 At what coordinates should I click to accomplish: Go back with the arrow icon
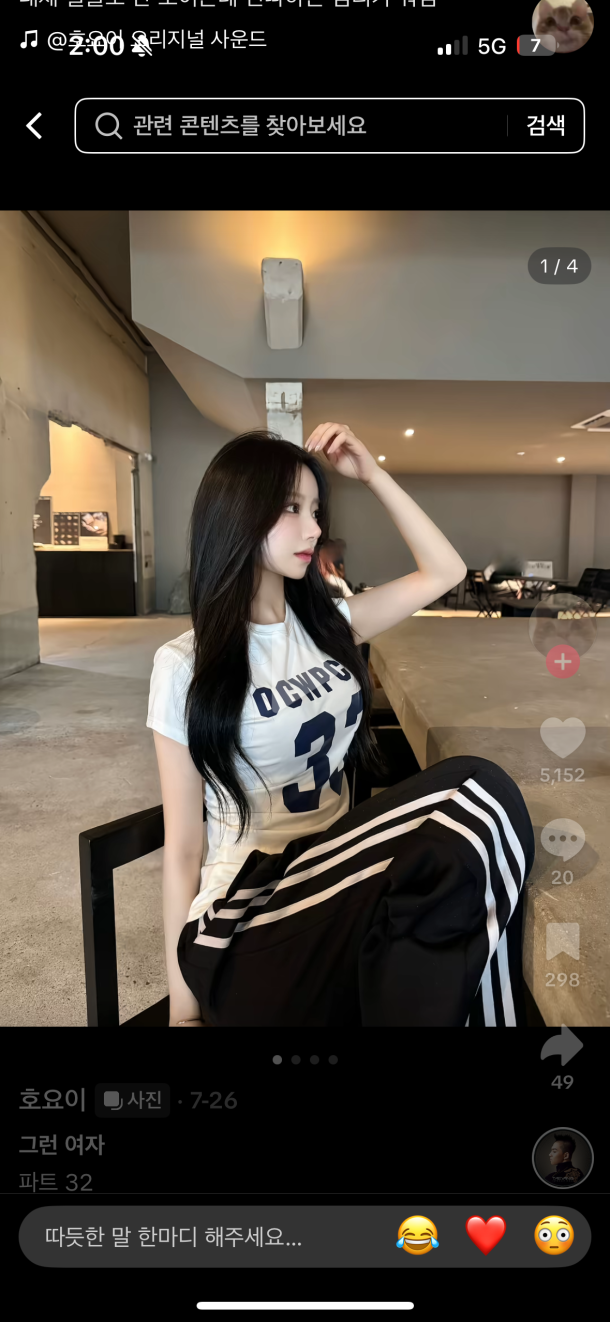34,126
